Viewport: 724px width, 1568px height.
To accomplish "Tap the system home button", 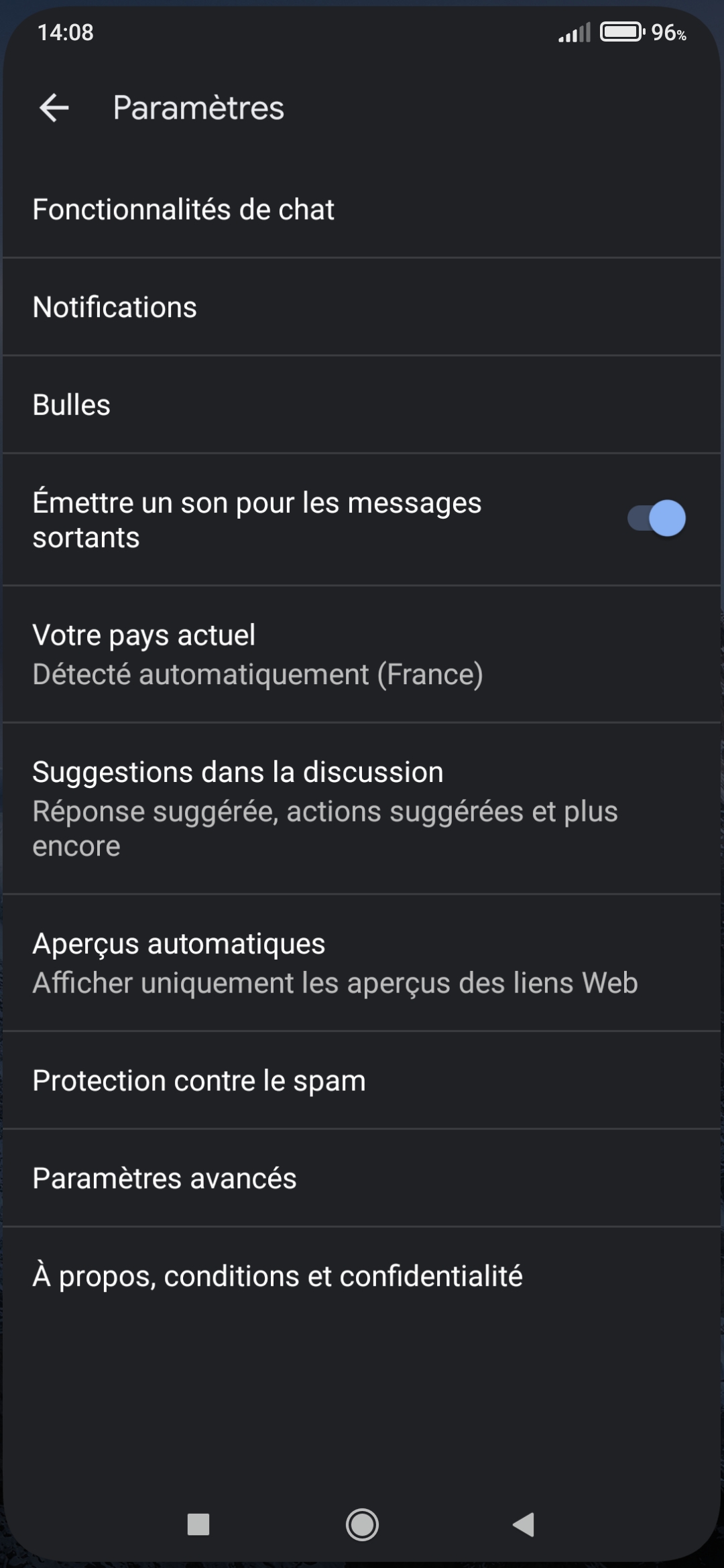I will [362, 1524].
